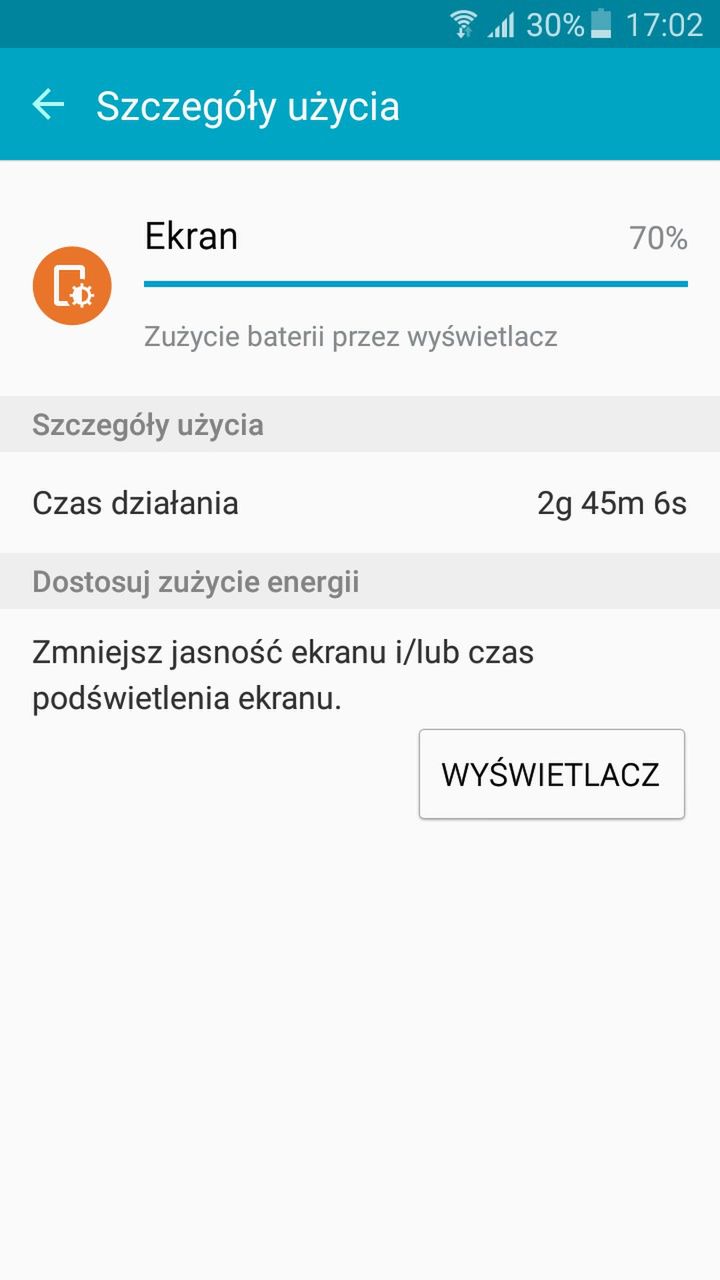
Task: Tap the orange Ekran display icon
Action: pos(71,285)
